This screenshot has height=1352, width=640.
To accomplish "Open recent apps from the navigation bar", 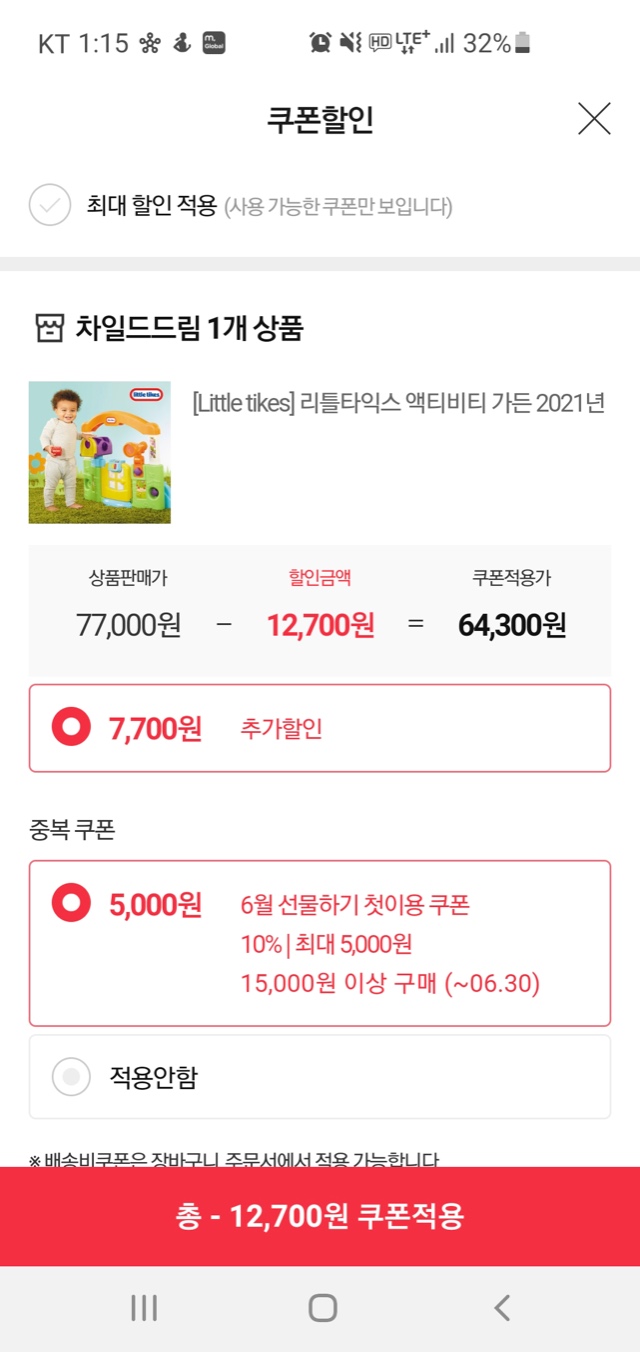I will pyautogui.click(x=144, y=1307).
